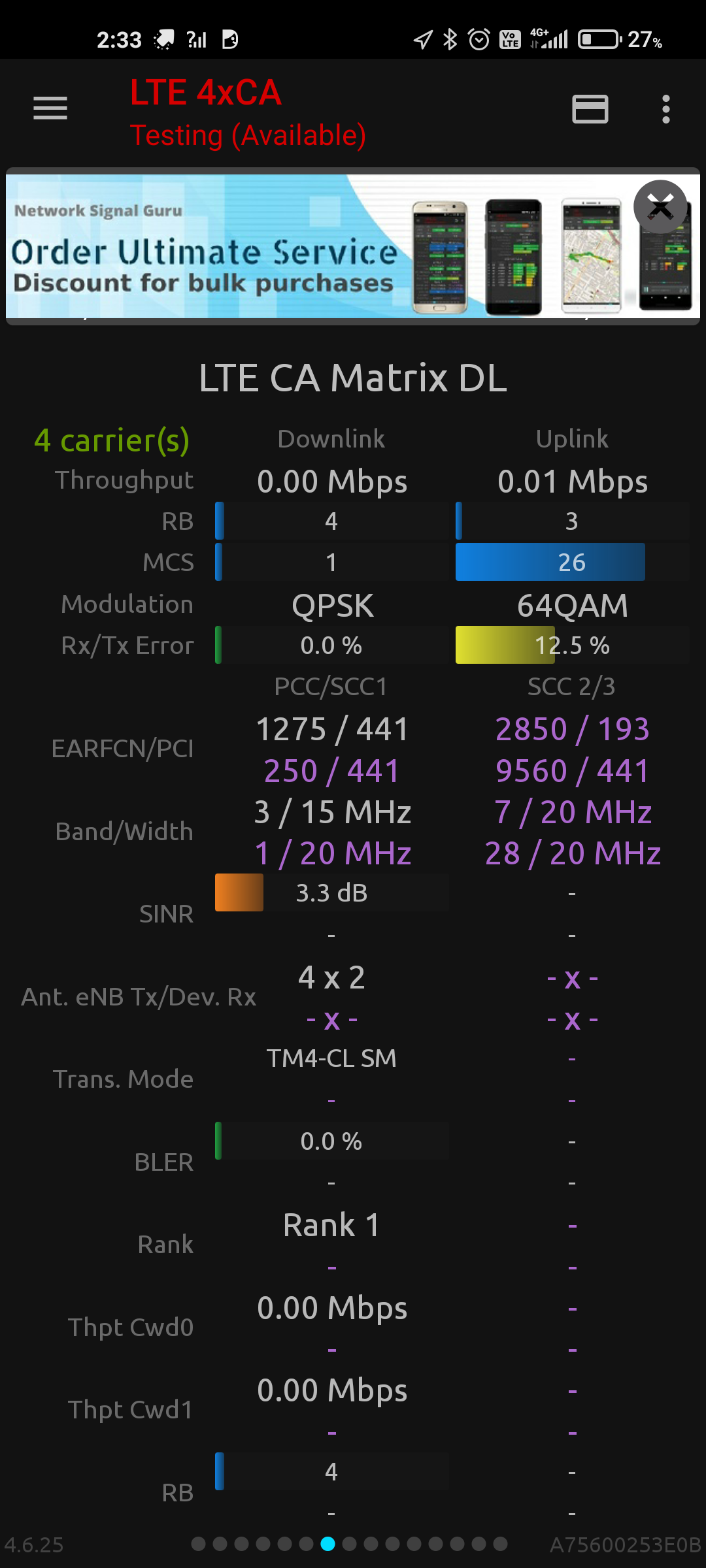Viewport: 706px width, 1568px height.
Task: Tap the card icon in the app bar
Action: coord(590,109)
